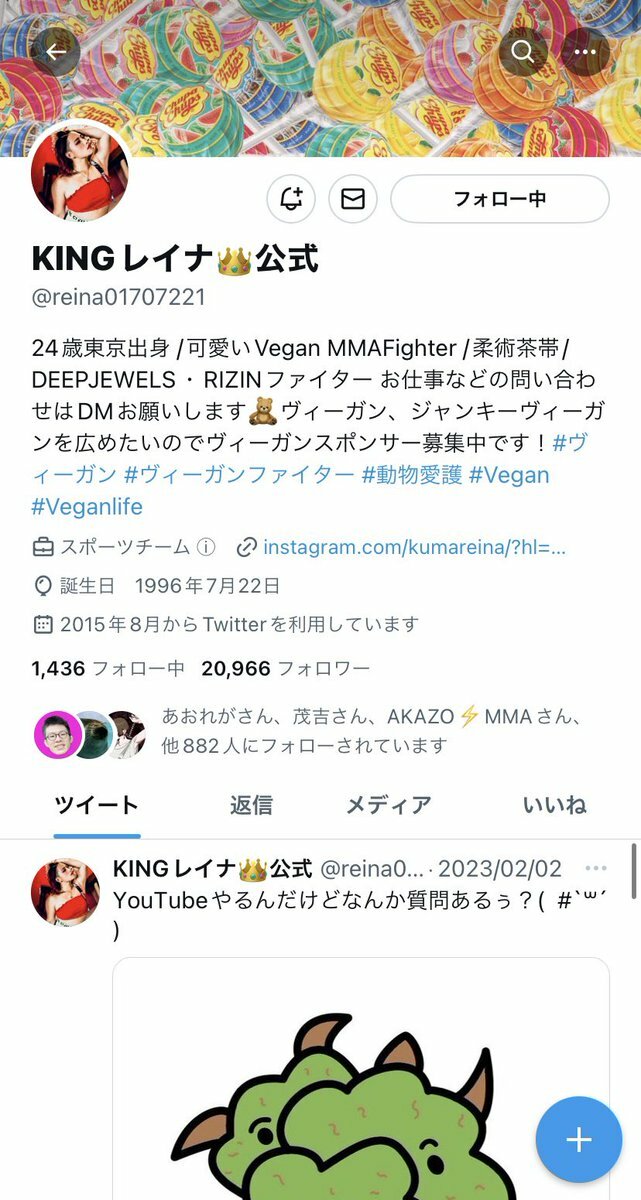View the 20,966 フォロワー list
Screen dimensions: 641x1200
(x=285, y=668)
